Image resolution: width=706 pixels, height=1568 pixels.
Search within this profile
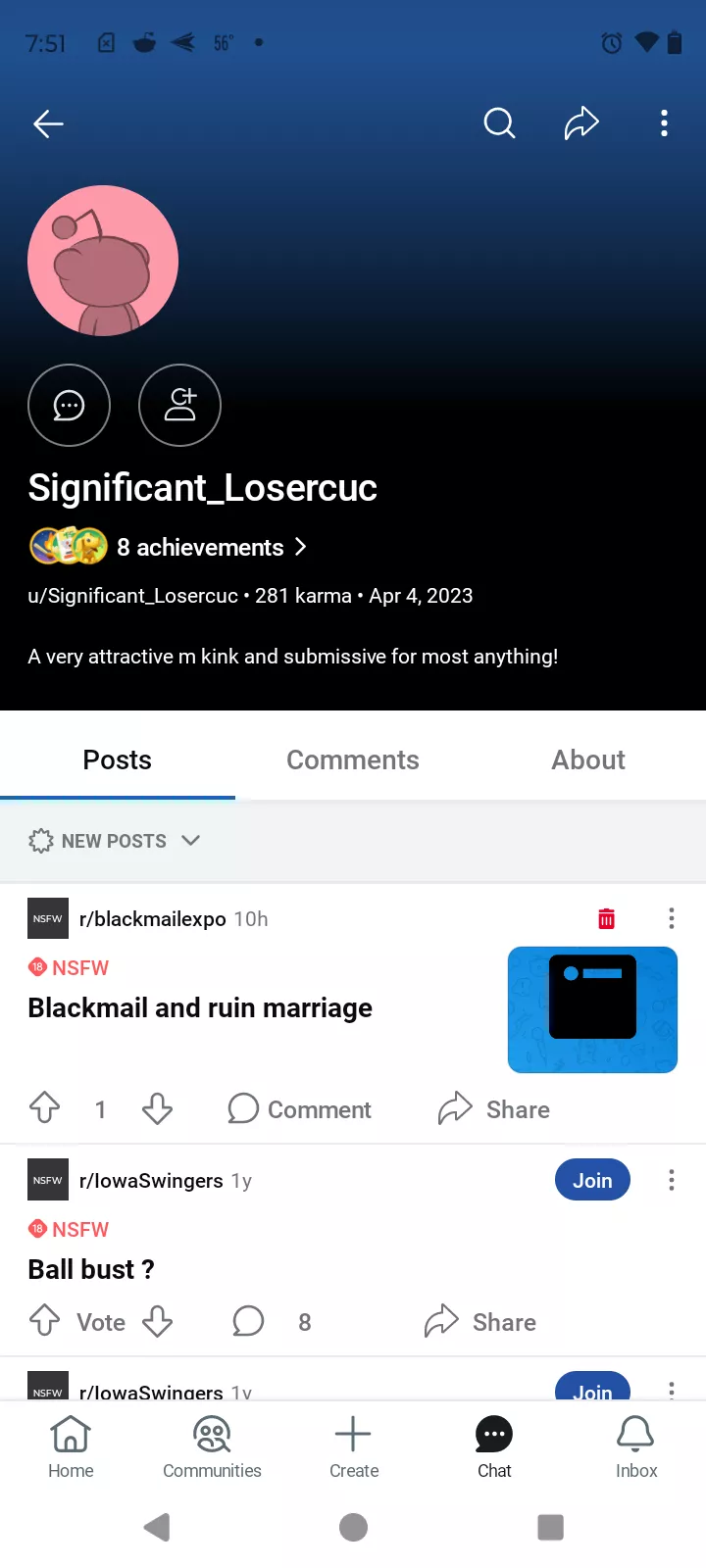499,123
